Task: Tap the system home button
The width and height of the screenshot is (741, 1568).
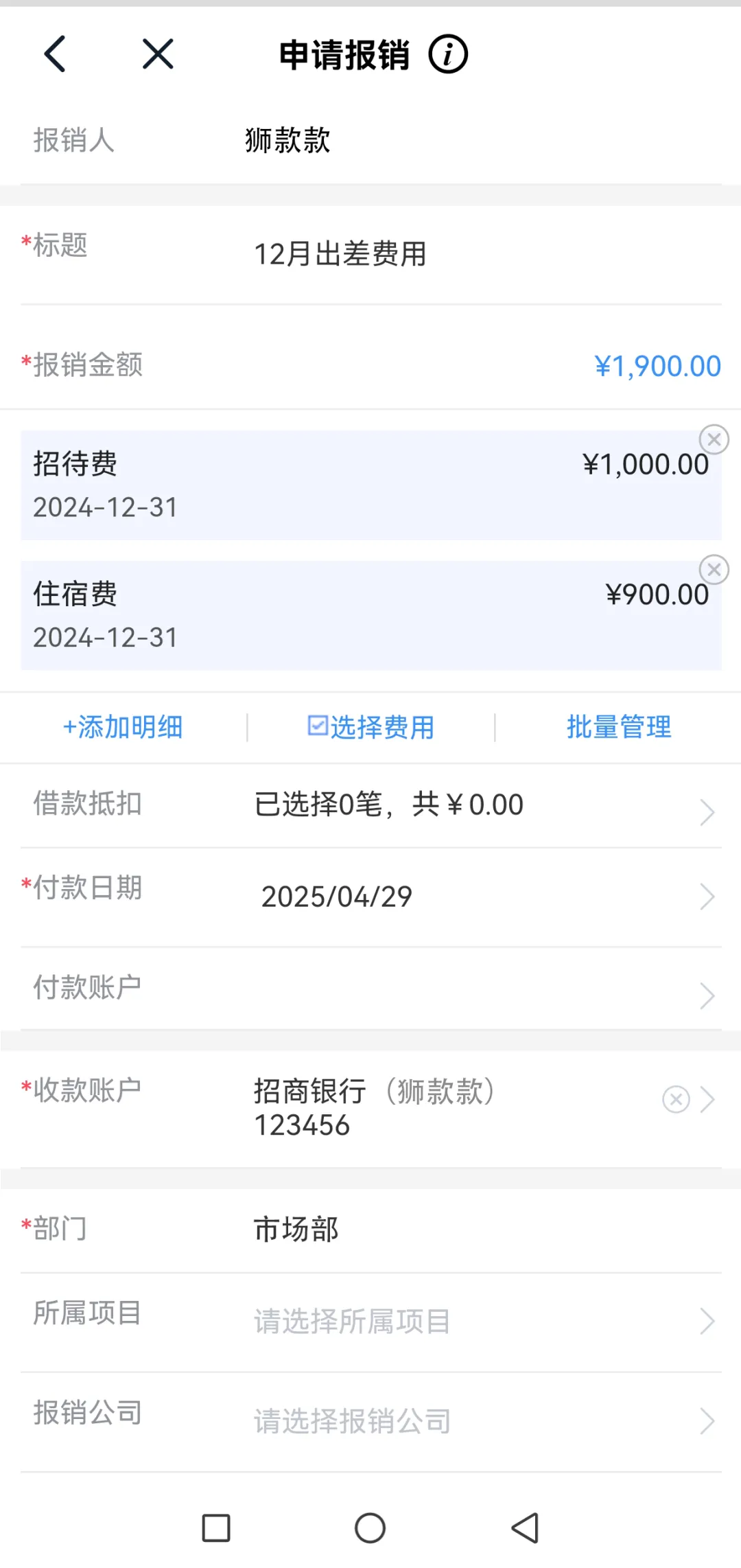Action: click(370, 1528)
